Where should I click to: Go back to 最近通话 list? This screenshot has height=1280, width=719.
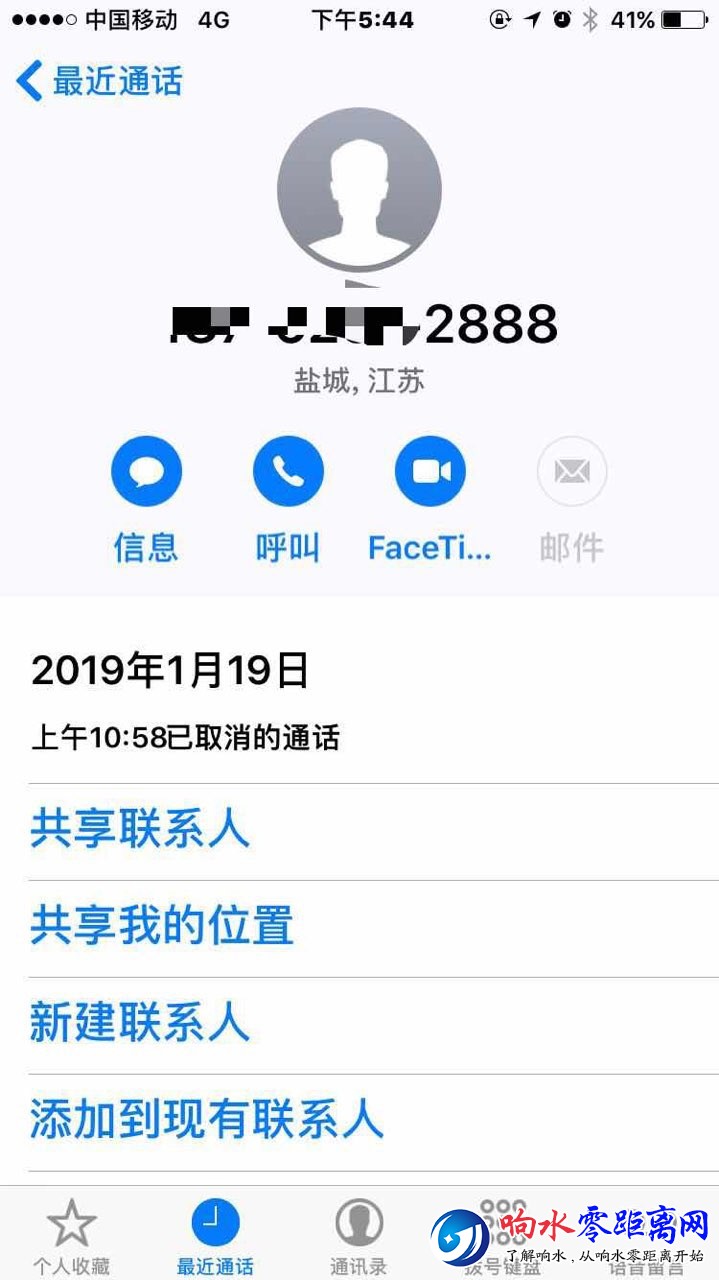(x=98, y=81)
